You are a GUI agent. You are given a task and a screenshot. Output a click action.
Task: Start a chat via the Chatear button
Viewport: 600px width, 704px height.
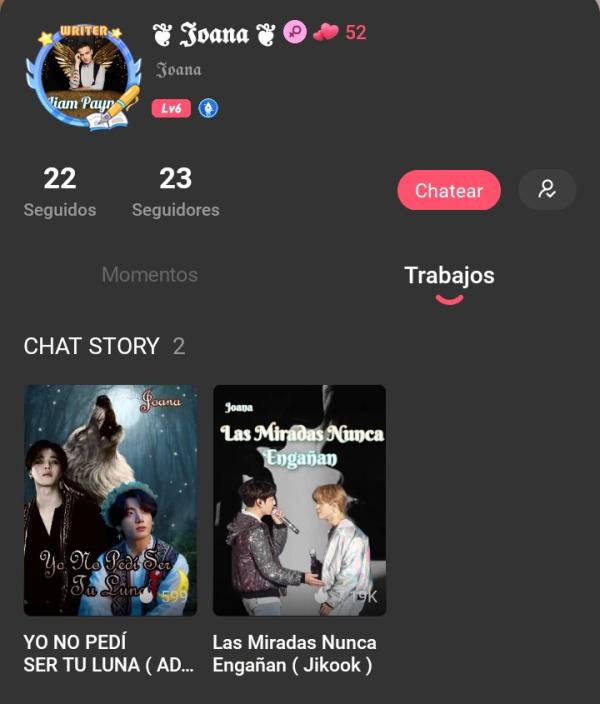point(448,190)
